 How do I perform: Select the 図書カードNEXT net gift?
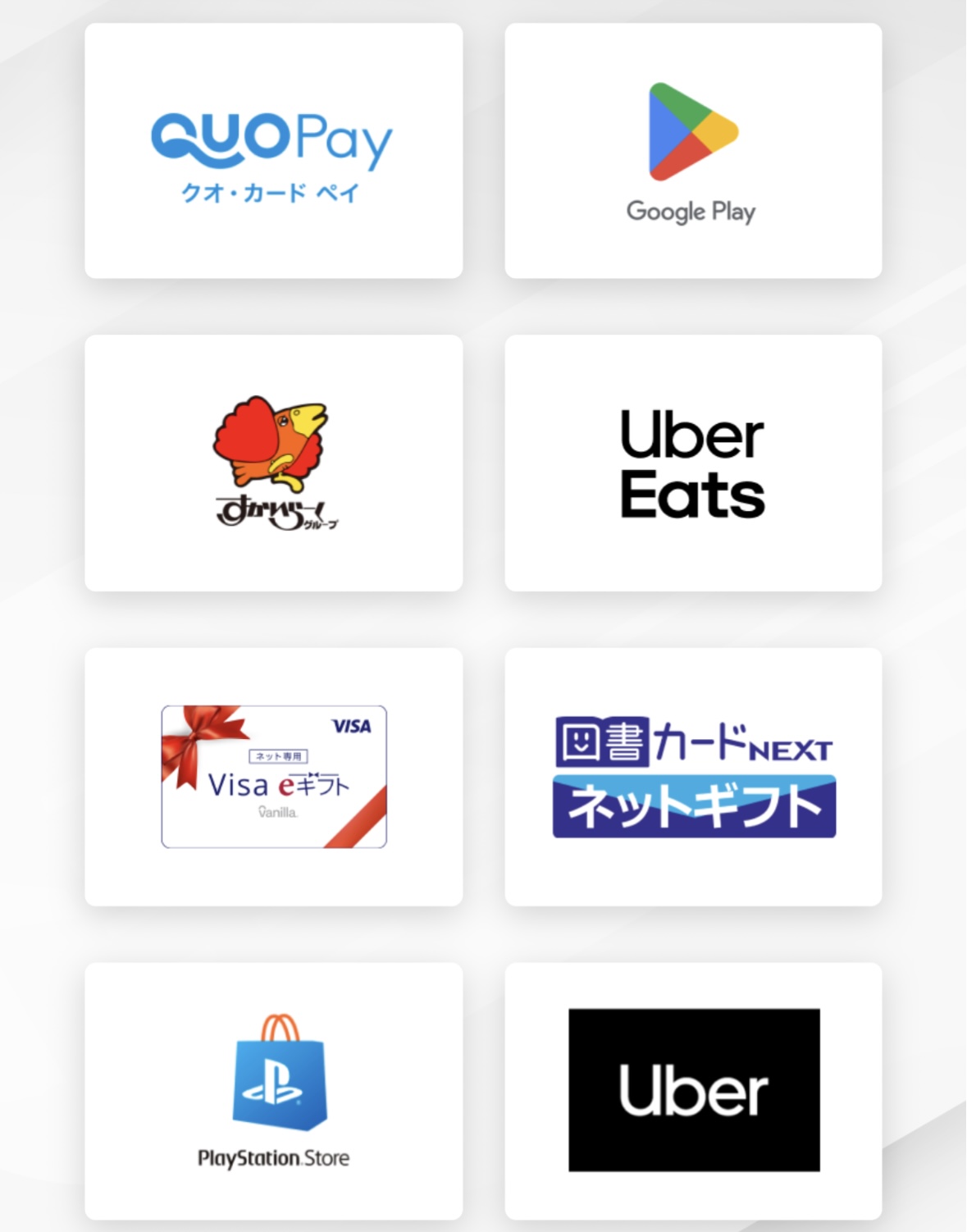693,777
